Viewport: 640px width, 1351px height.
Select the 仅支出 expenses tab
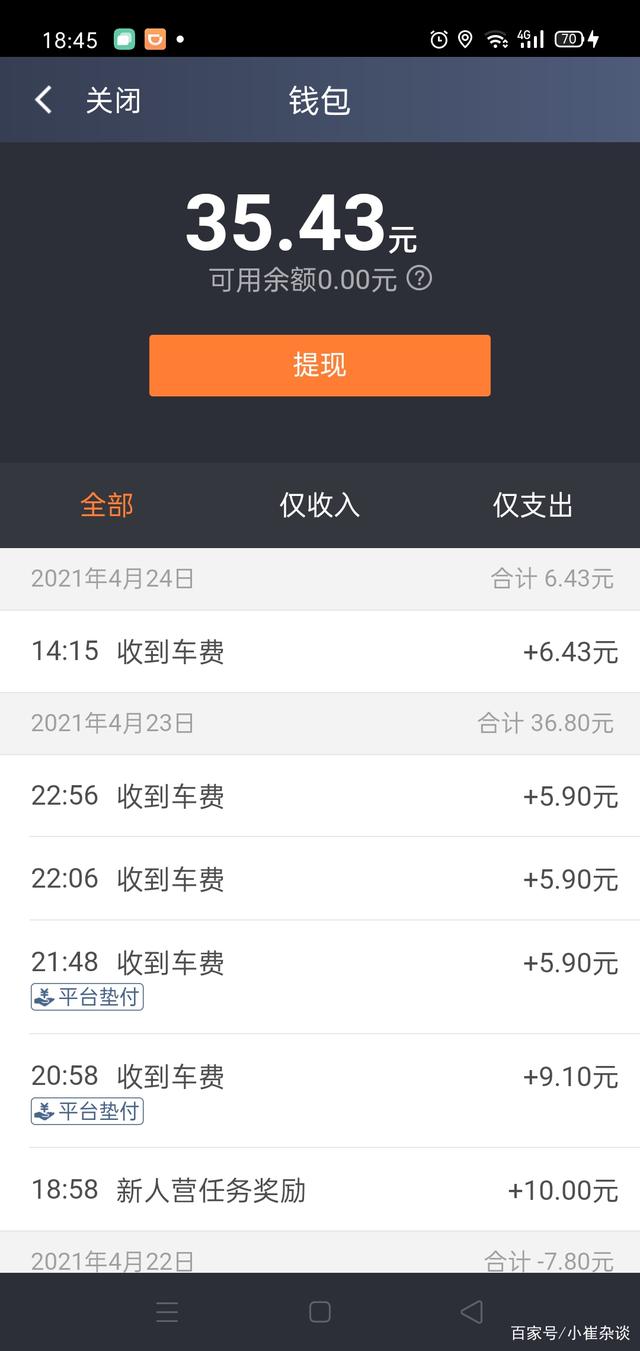533,505
